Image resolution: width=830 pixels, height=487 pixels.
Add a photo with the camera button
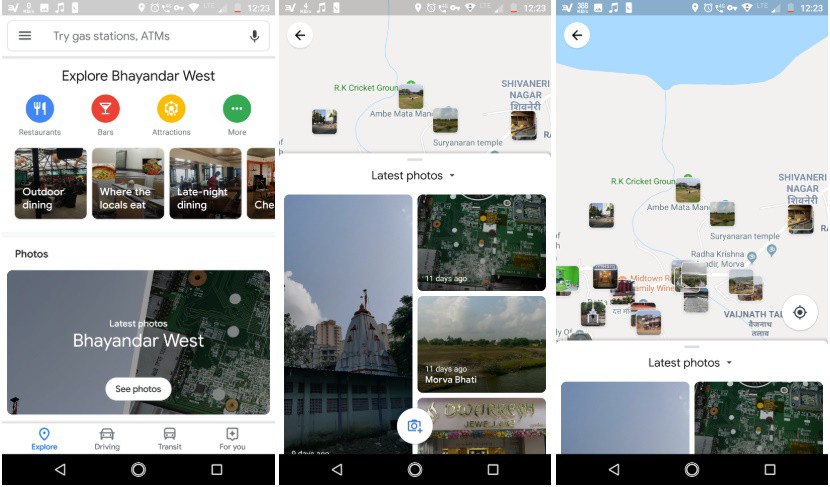click(x=414, y=426)
